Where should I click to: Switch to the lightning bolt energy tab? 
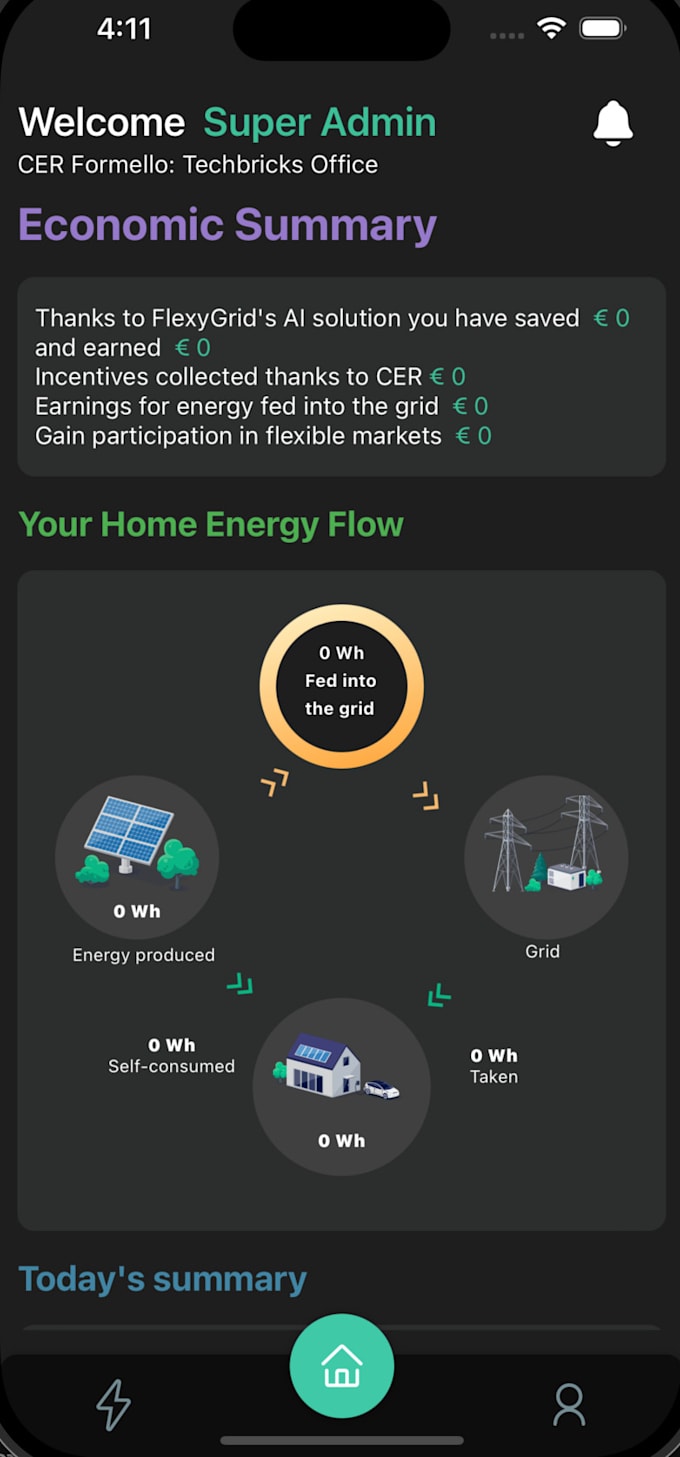click(113, 1404)
